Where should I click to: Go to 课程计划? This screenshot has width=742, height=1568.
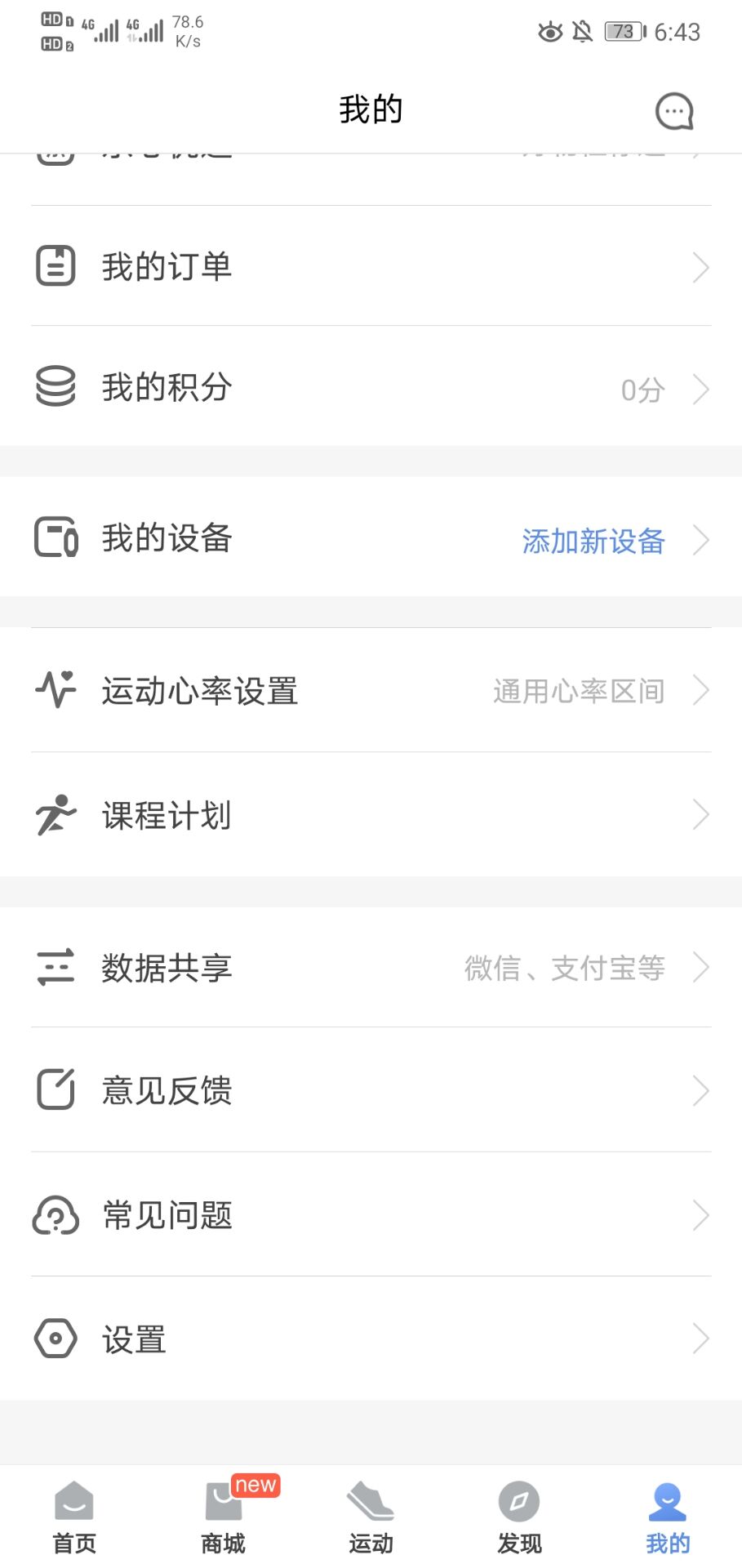371,815
